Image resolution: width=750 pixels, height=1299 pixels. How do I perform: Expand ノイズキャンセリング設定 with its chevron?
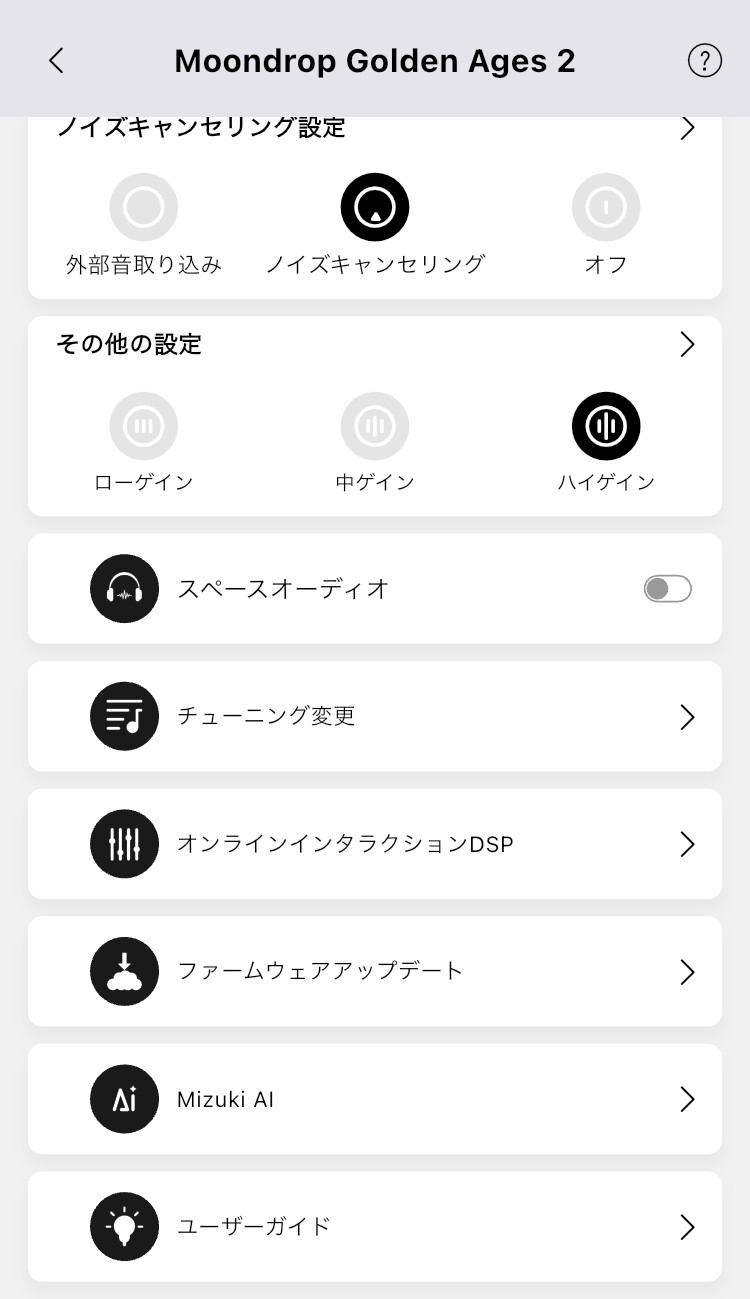(x=687, y=128)
